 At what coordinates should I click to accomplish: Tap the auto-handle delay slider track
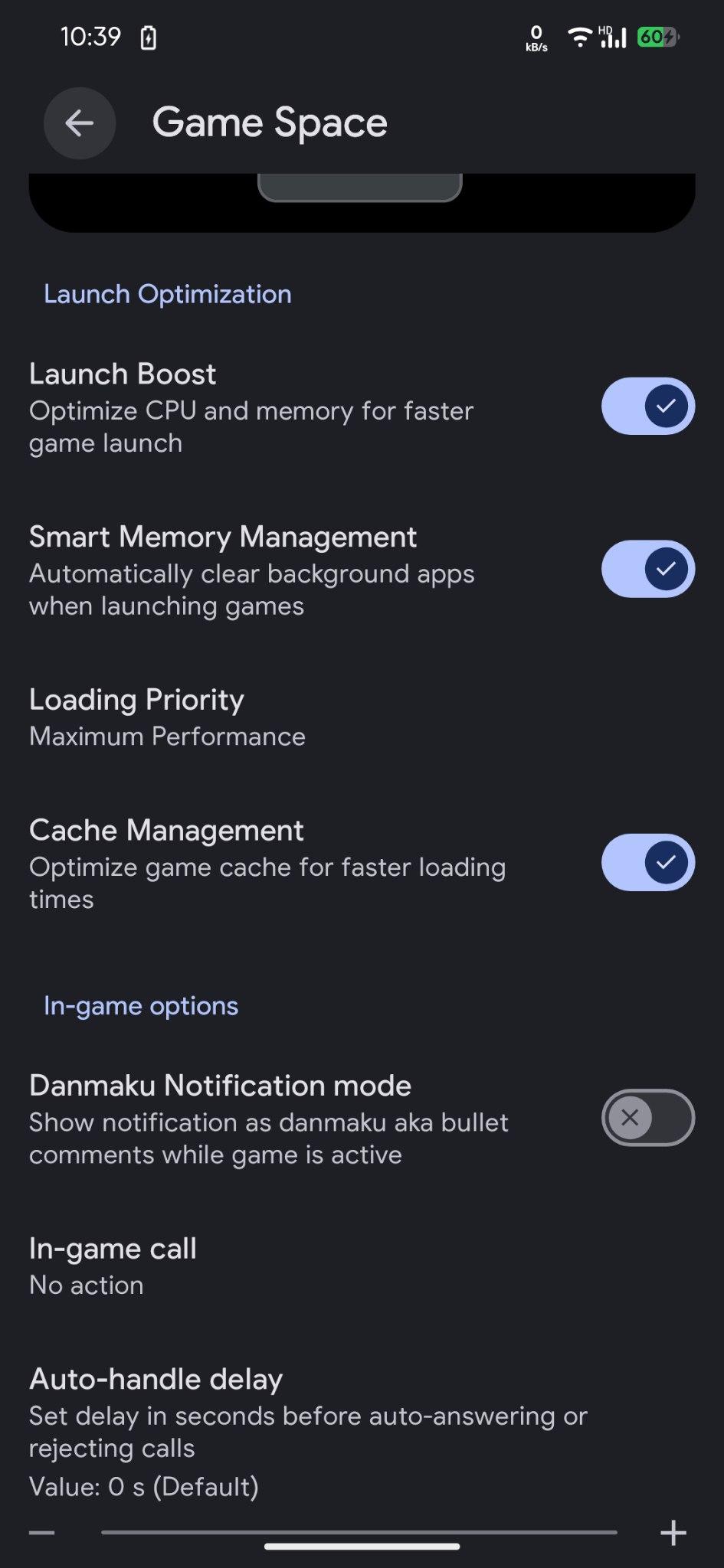tap(359, 1532)
